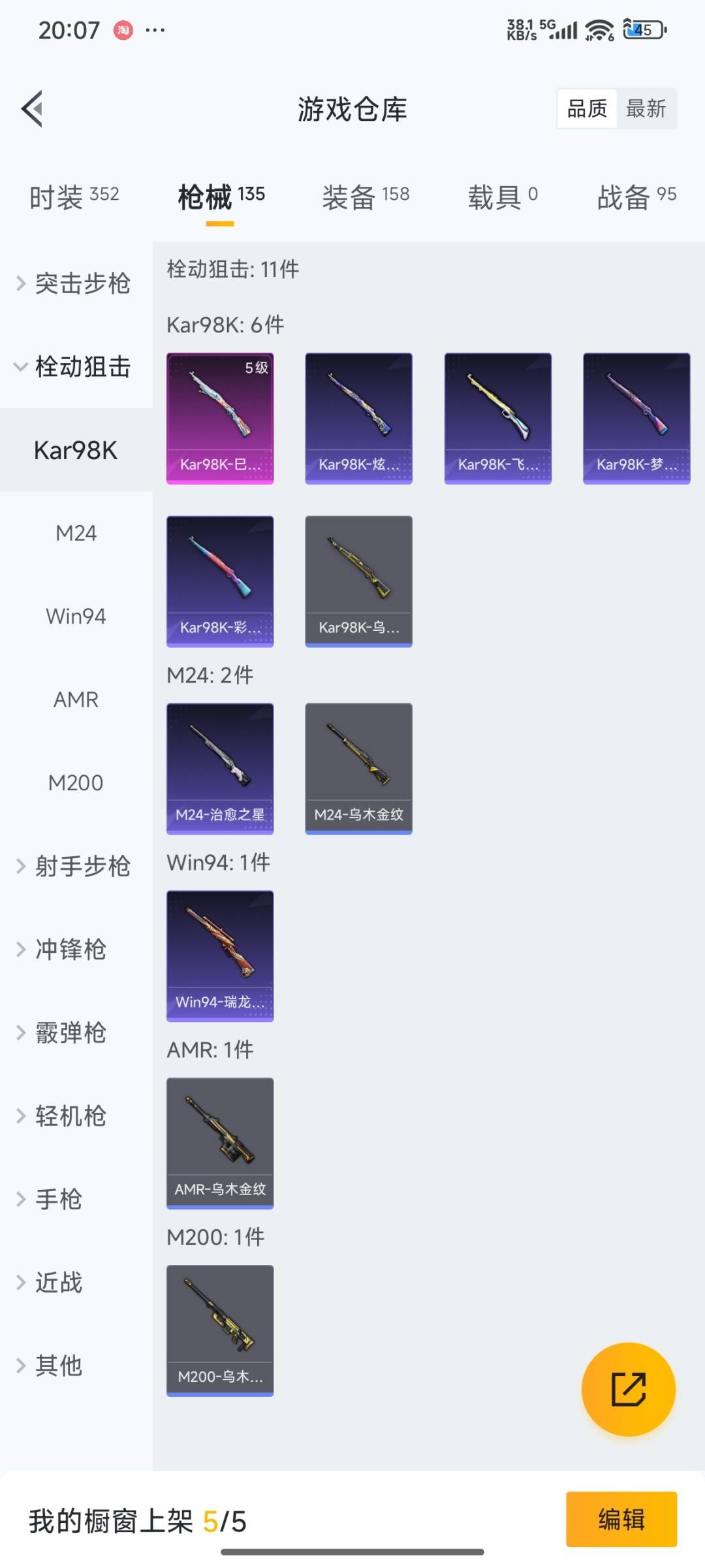Open the level 5 Kar98K skin
705x1568 pixels.
pyautogui.click(x=220, y=418)
